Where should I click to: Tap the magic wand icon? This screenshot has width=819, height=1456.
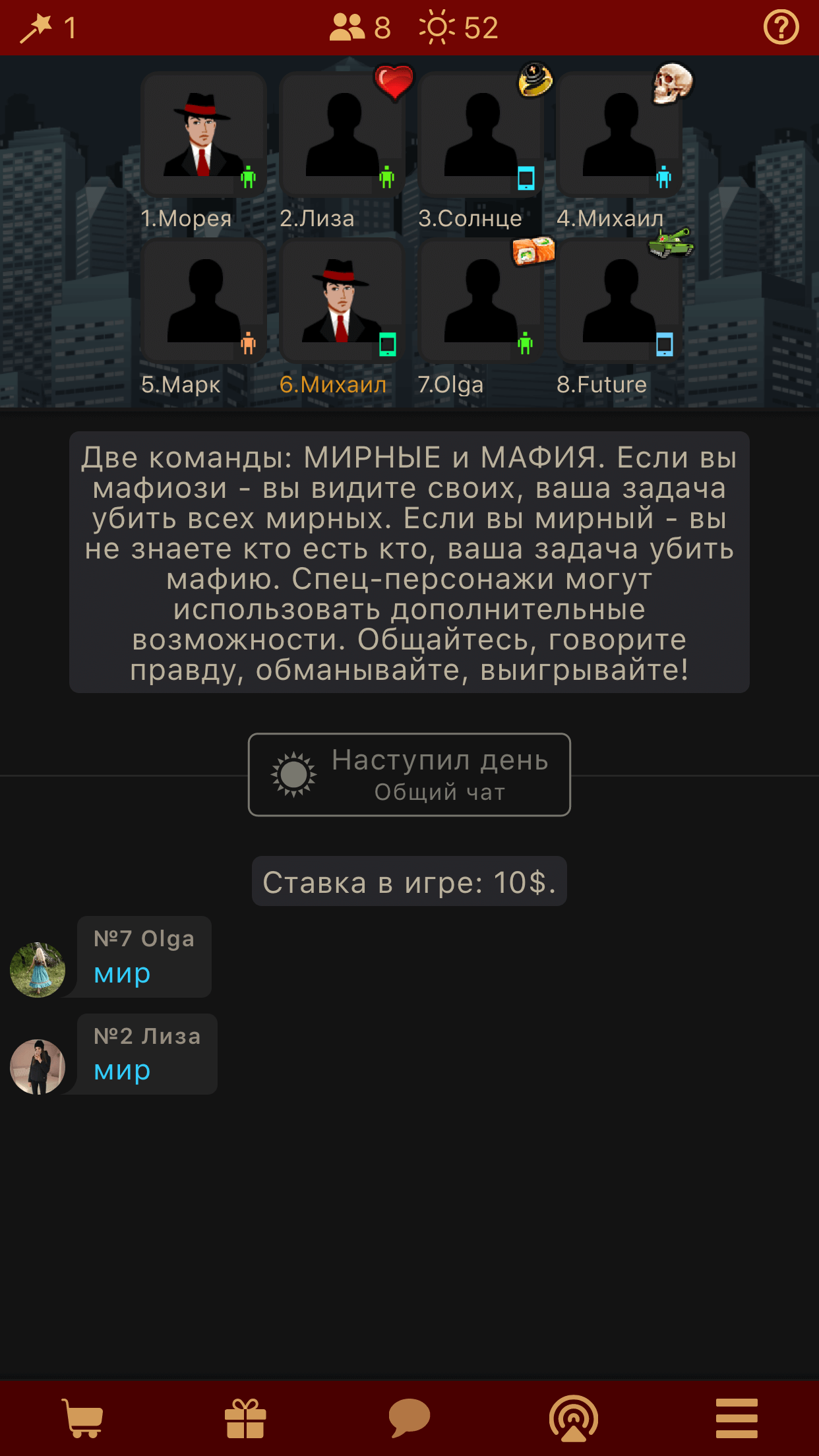coord(36,28)
